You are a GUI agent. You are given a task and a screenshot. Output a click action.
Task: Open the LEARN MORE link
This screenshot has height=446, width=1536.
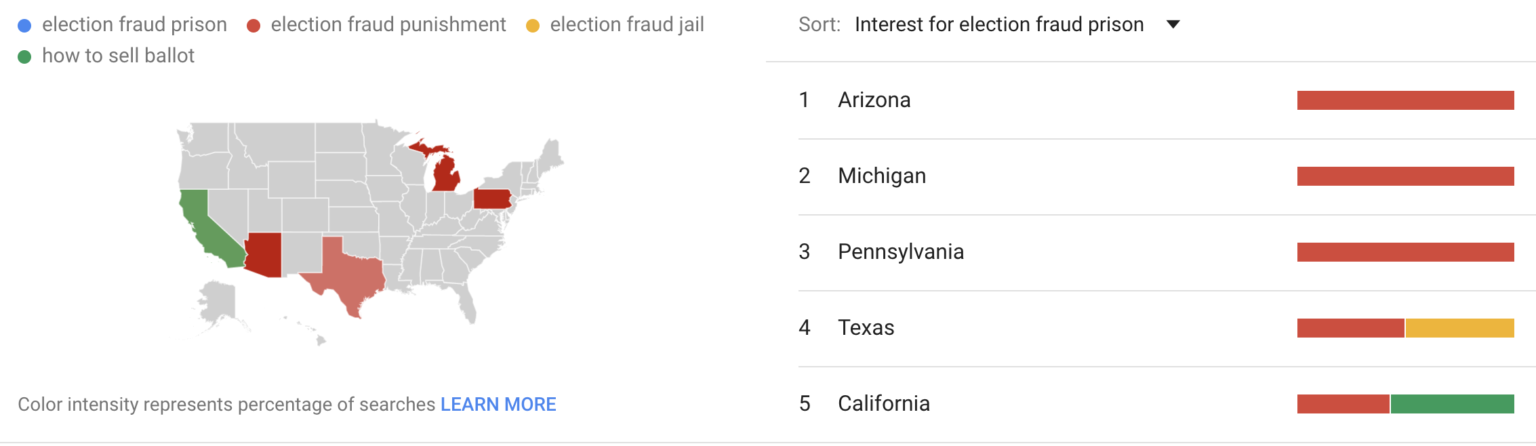(x=498, y=405)
